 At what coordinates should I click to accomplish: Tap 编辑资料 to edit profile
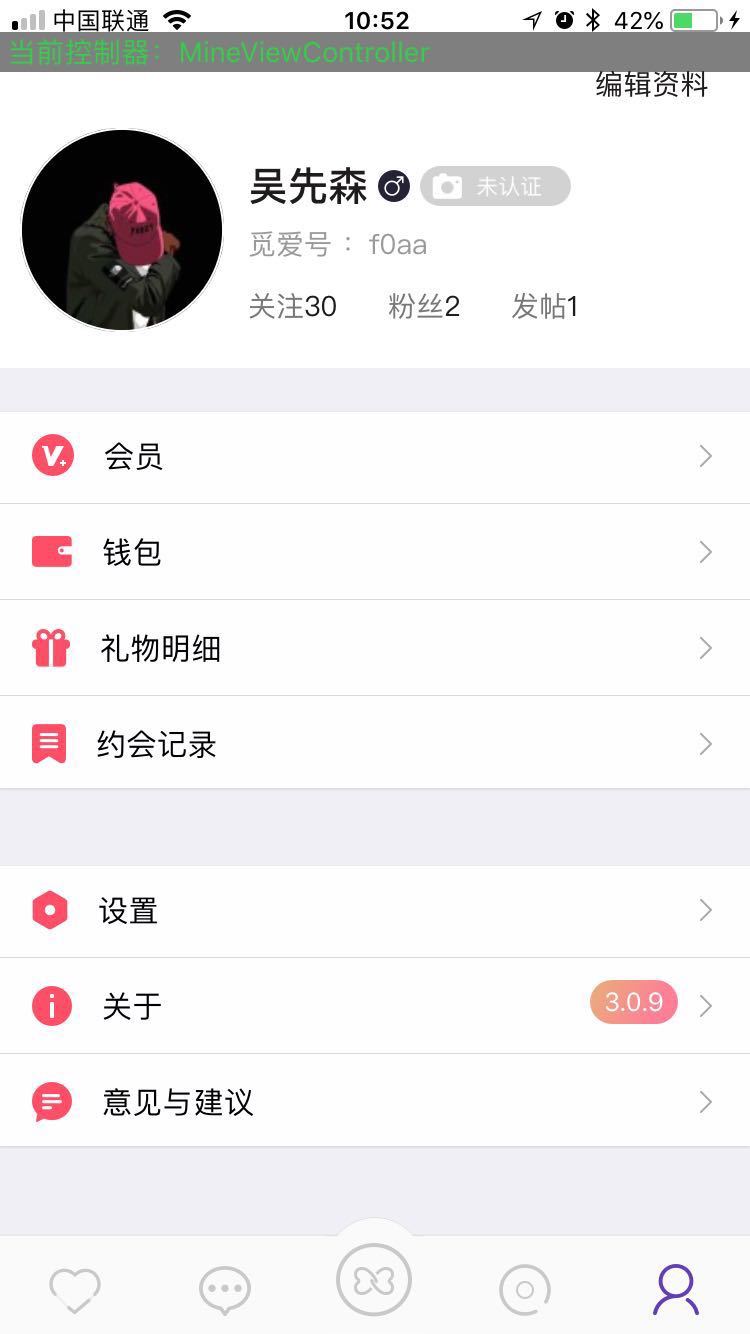651,86
